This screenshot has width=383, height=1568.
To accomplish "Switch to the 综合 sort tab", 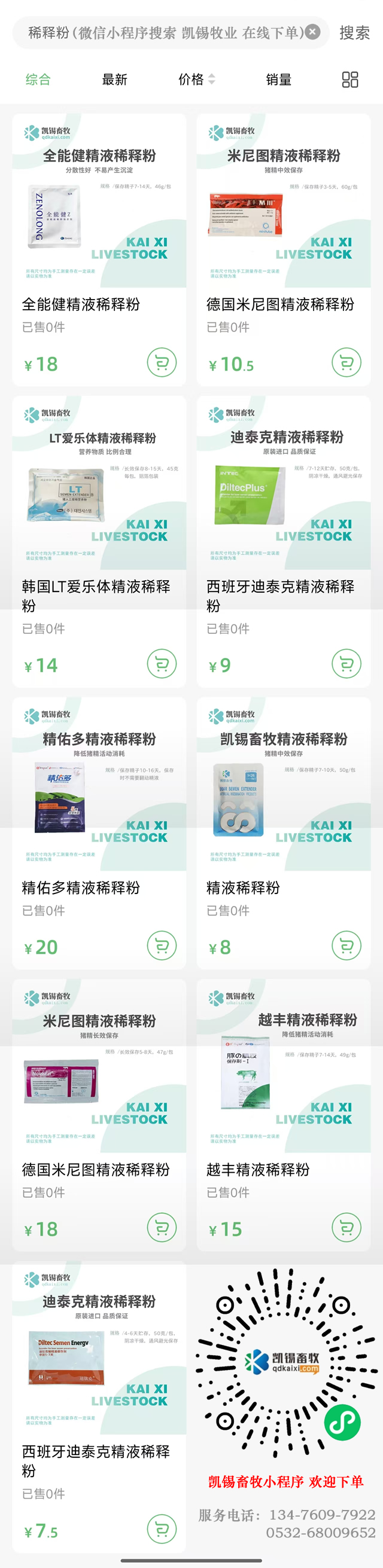I will 38,80.
